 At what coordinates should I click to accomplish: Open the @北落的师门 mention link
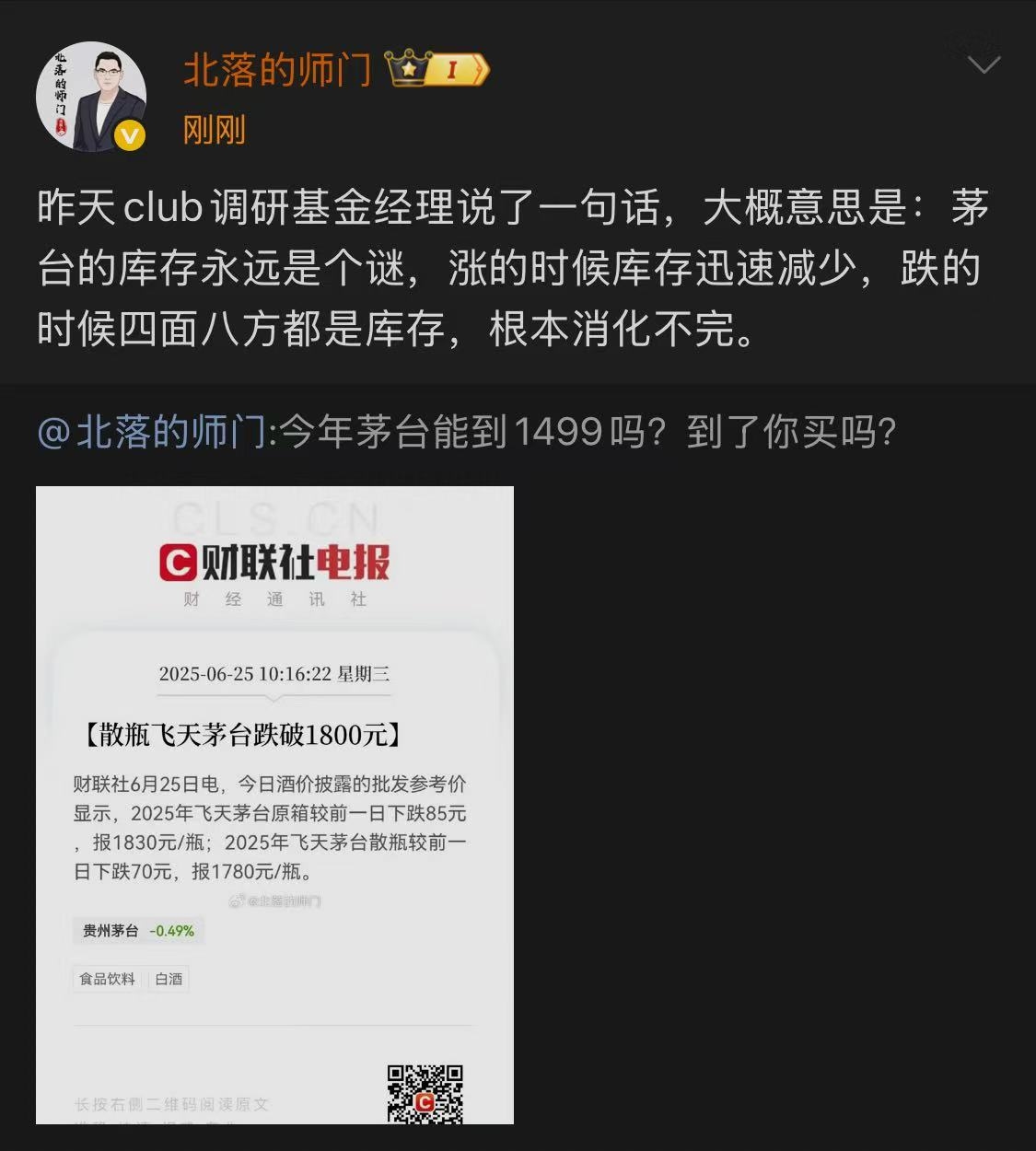(152, 431)
